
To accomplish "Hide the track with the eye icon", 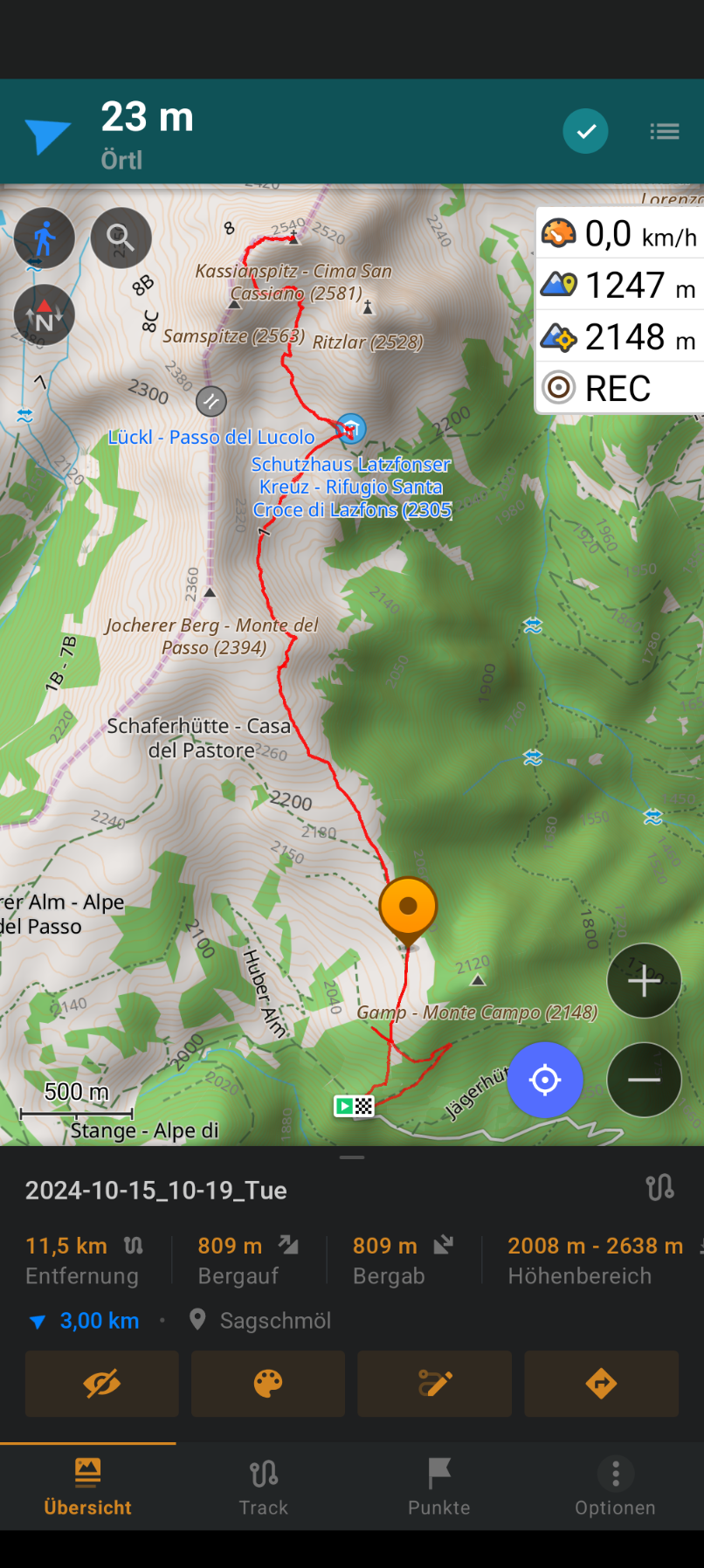I will (102, 1384).
